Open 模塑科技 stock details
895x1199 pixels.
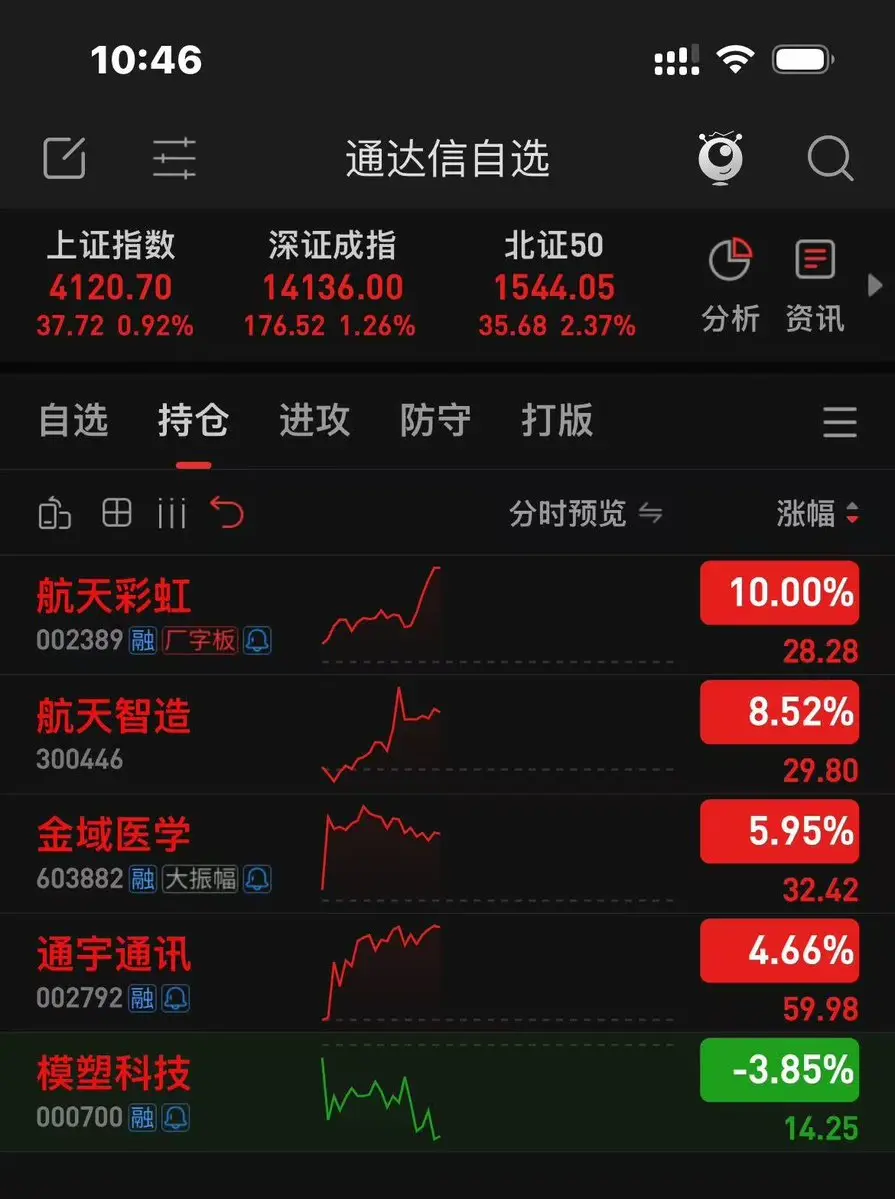point(113,1074)
